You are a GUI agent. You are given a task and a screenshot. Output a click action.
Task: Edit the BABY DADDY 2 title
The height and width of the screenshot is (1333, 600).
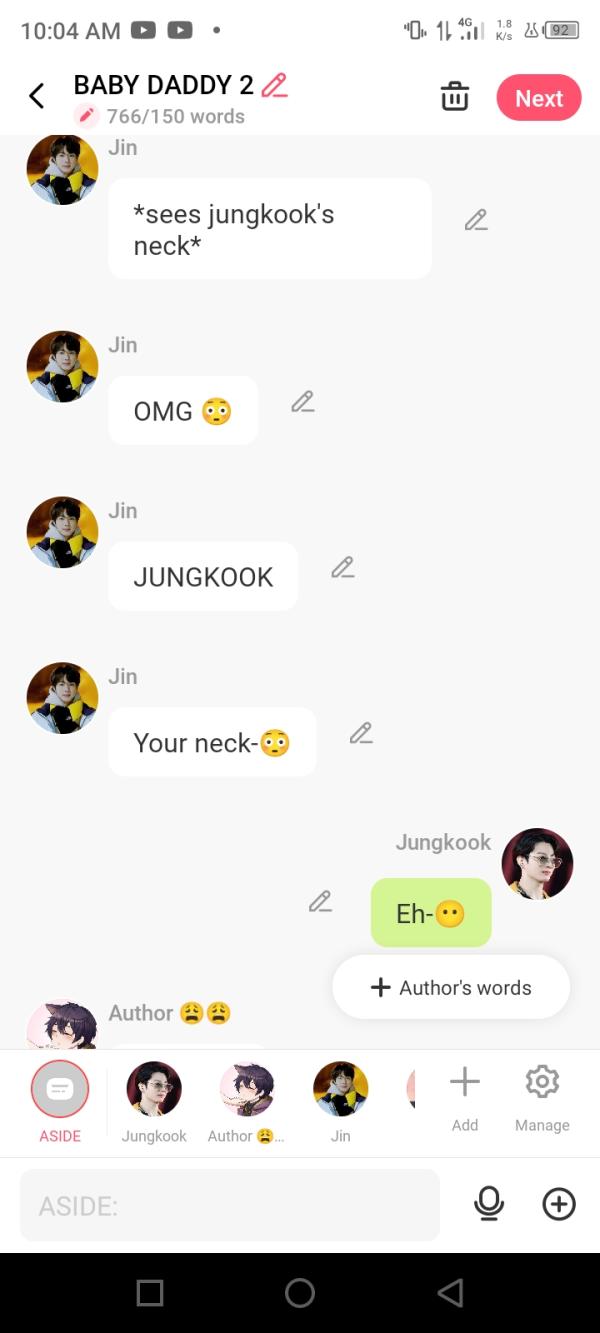(274, 85)
